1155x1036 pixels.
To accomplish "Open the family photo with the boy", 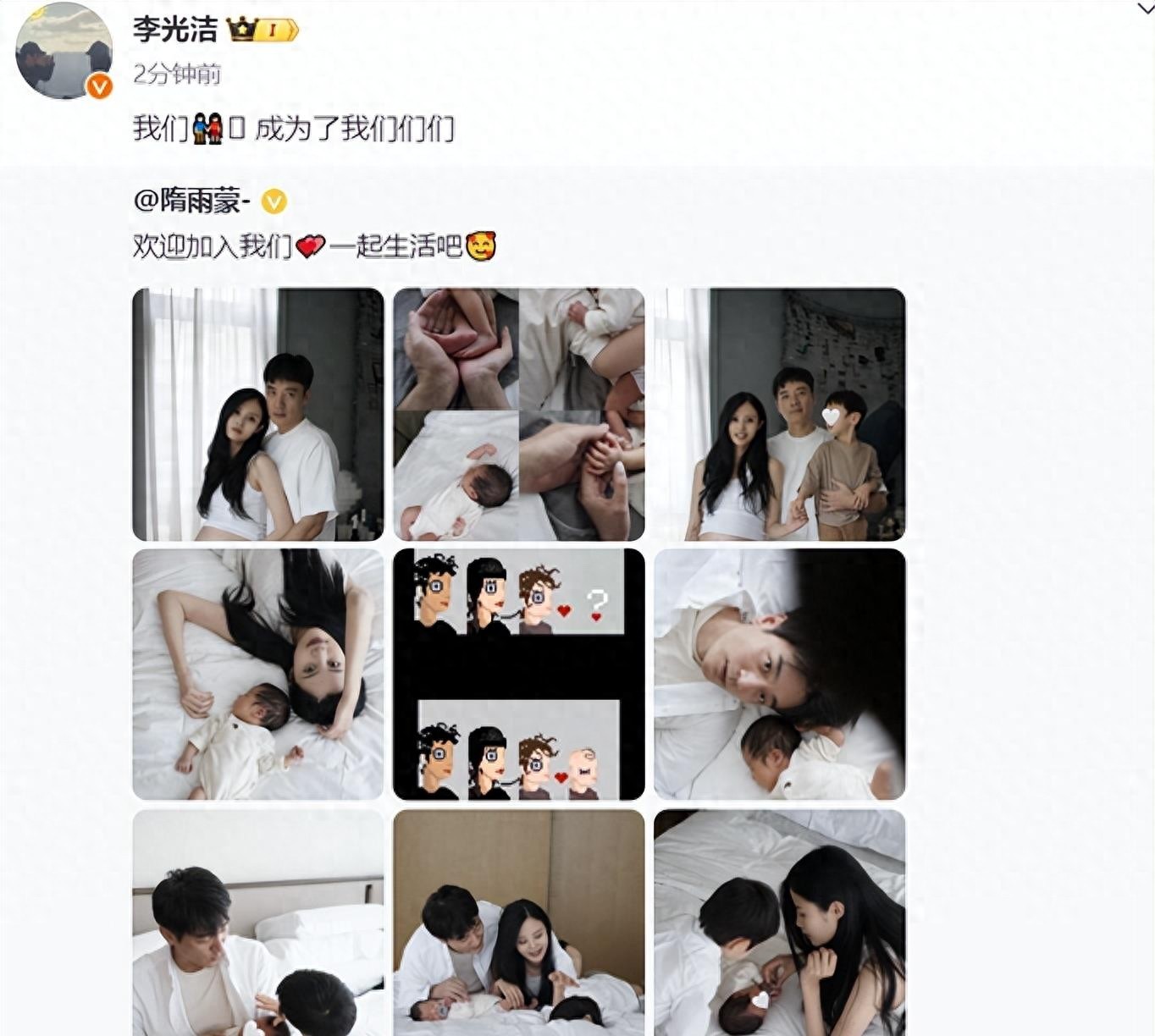I will pyautogui.click(x=780, y=414).
